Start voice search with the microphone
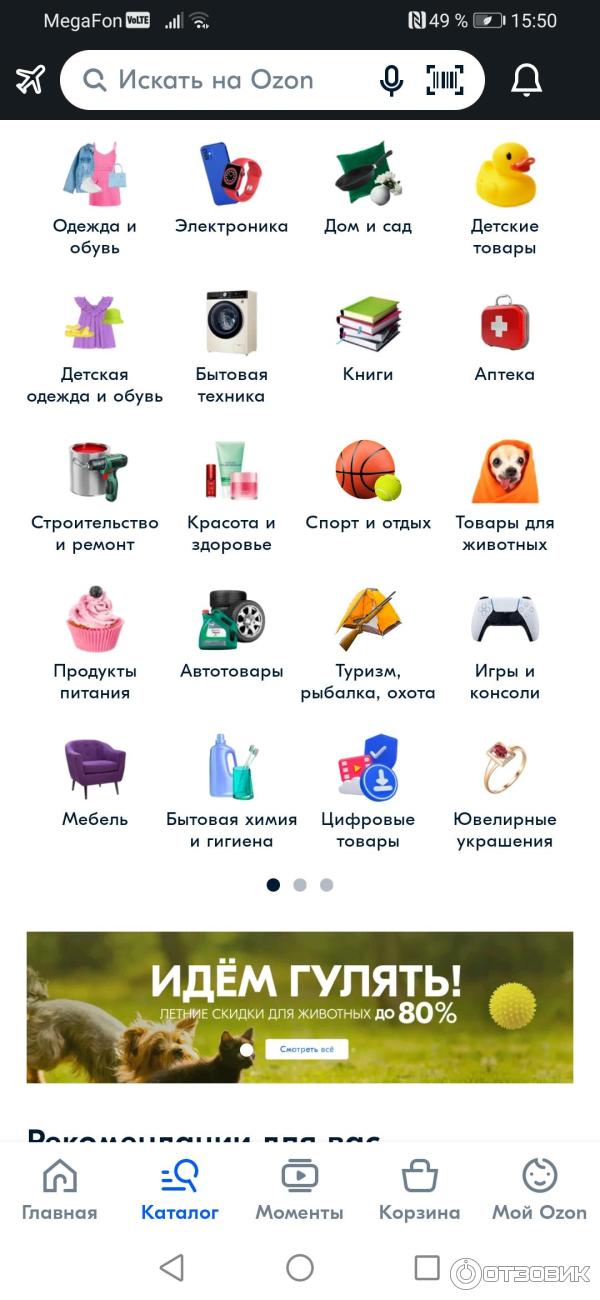This screenshot has height=1300, width=600. [391, 80]
